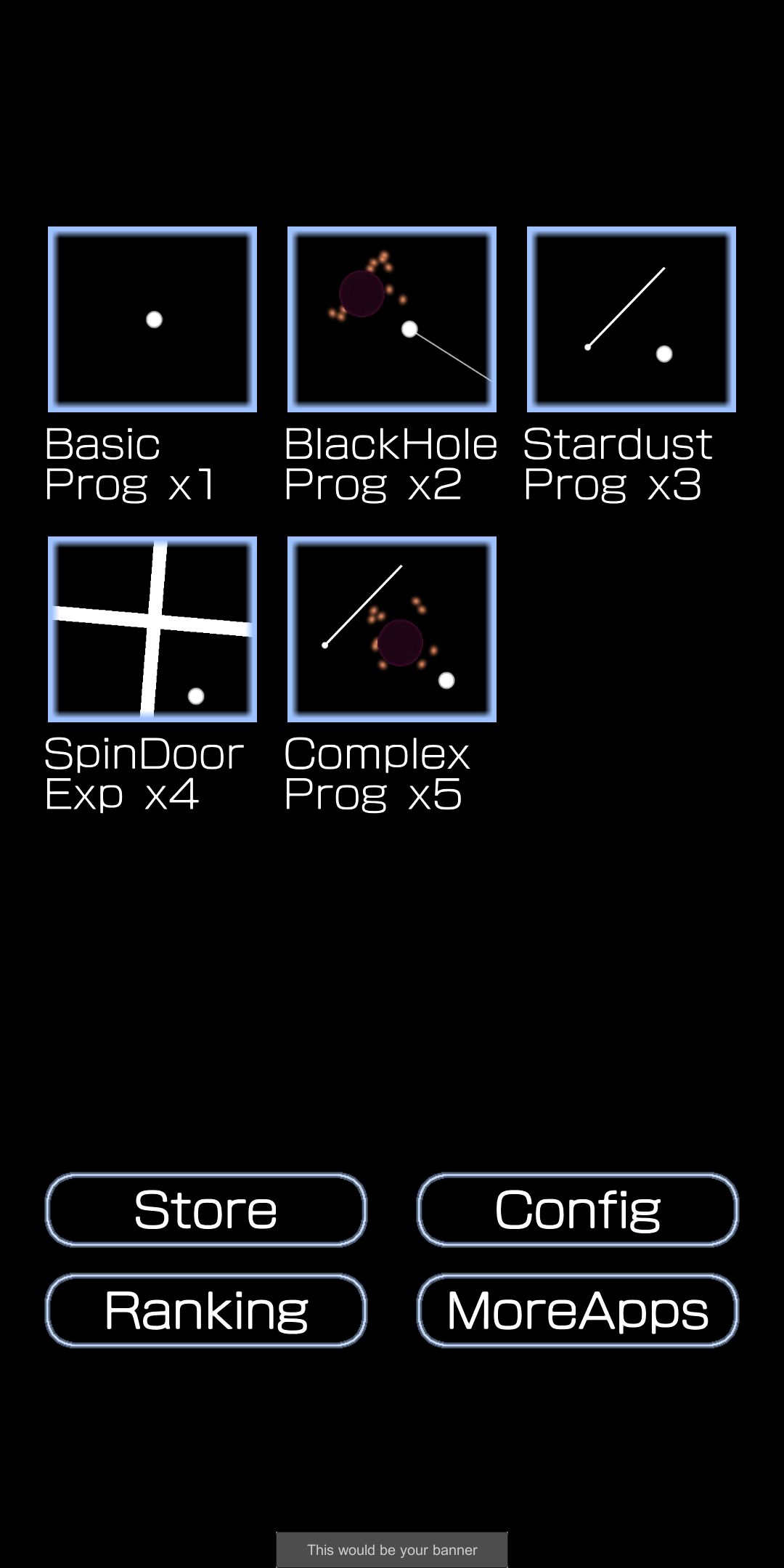Launch the Complex Prog x5 stage
Viewport: 784px width, 1568px height.
coord(392,629)
